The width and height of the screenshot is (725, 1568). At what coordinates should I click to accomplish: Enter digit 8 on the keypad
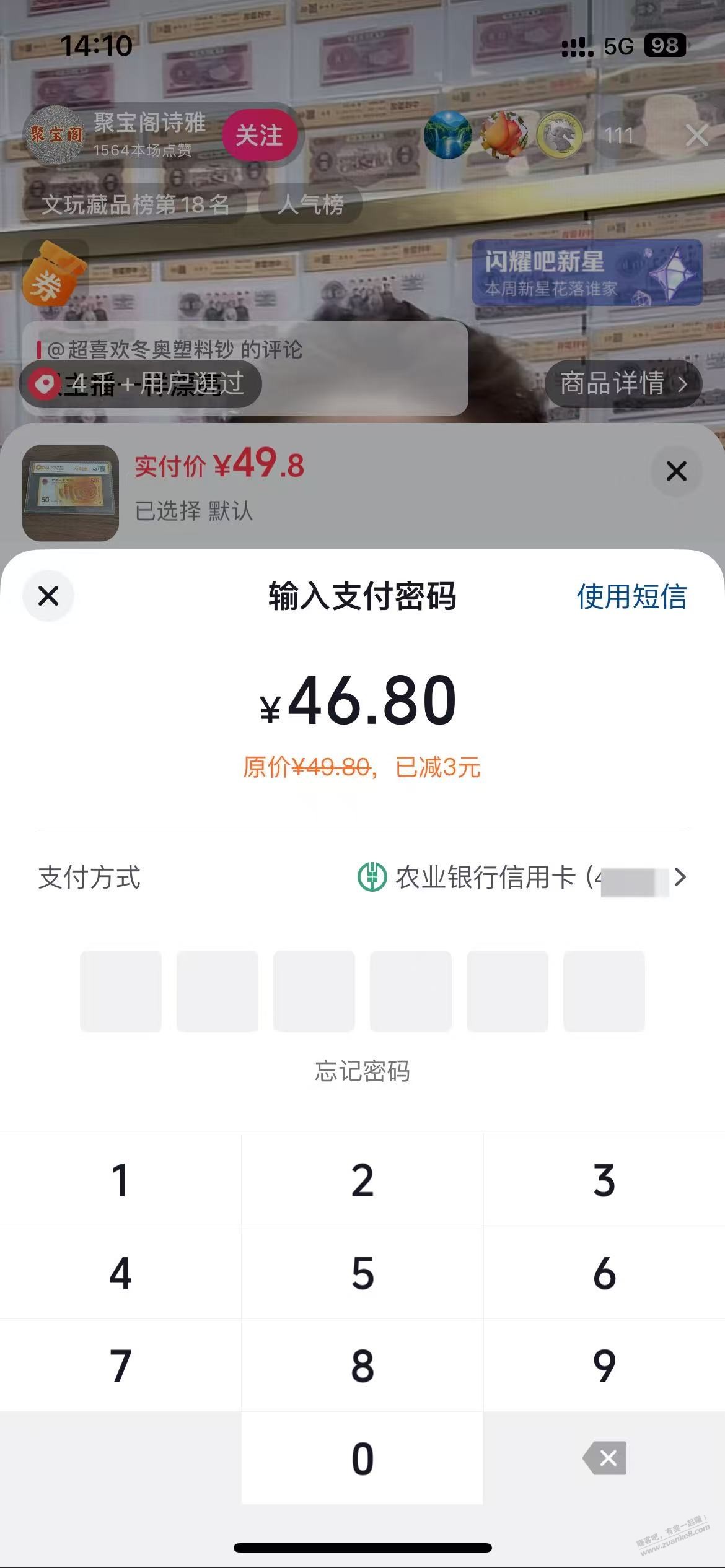pos(362,1366)
